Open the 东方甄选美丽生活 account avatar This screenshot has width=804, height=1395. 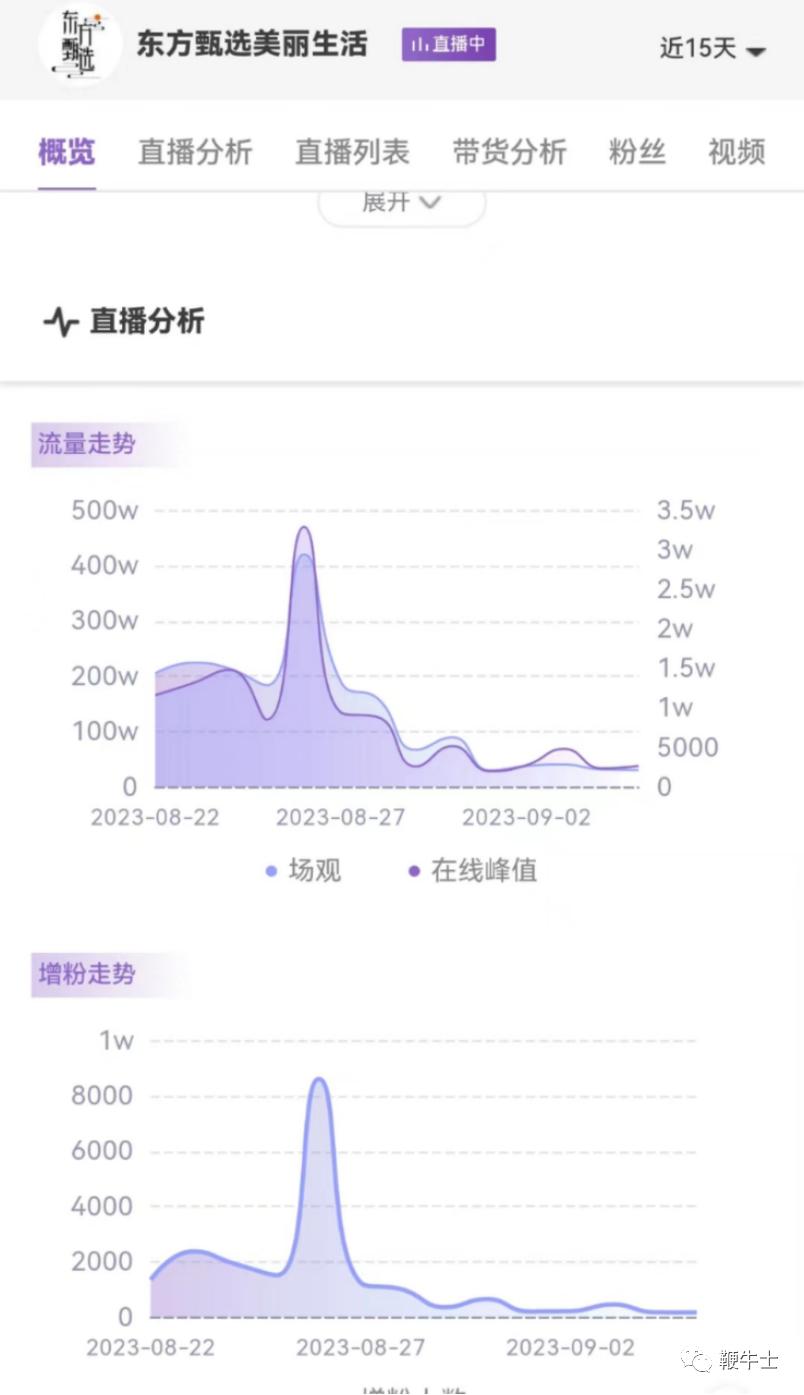tap(80, 45)
